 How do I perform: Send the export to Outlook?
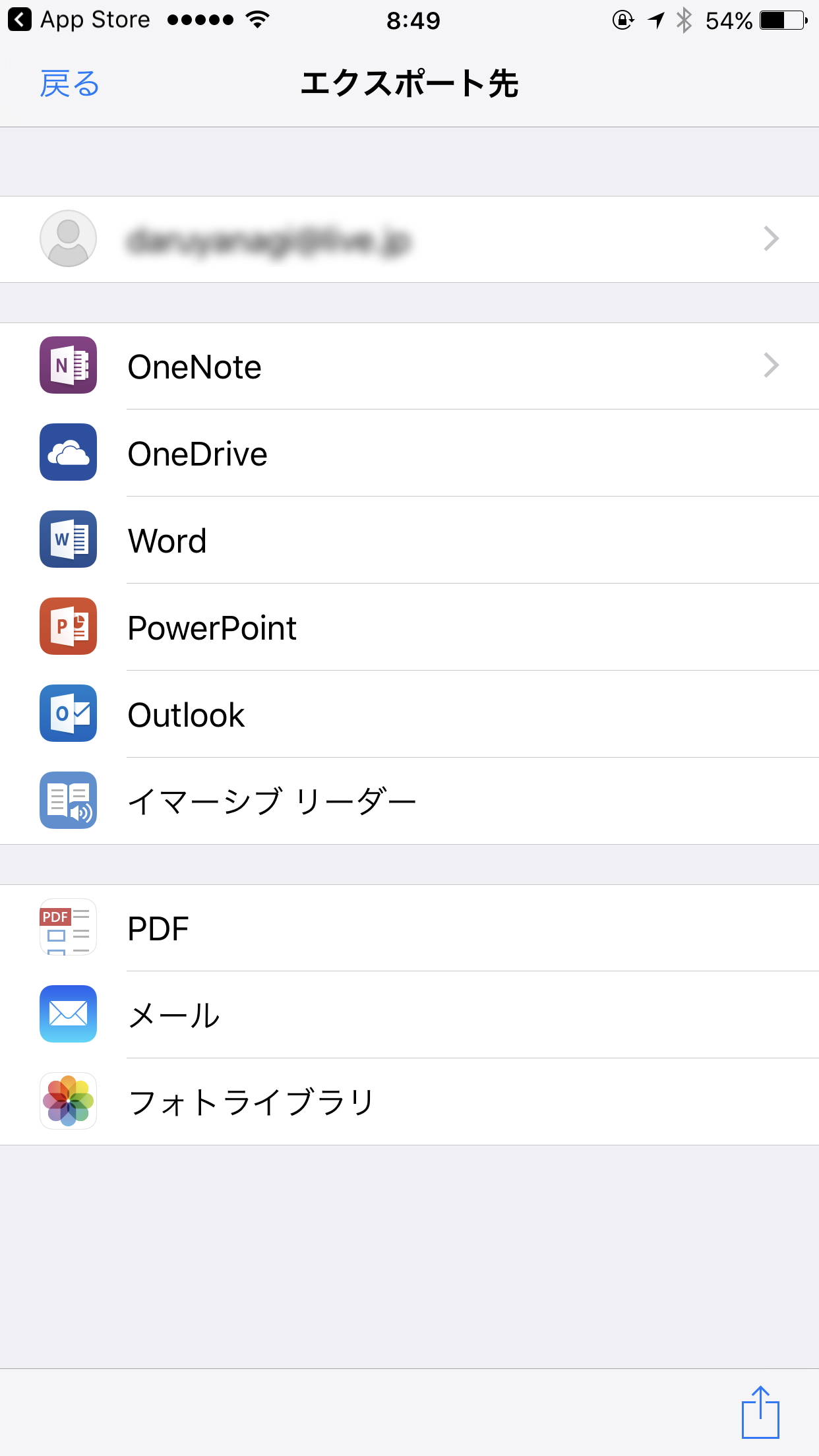click(x=409, y=714)
